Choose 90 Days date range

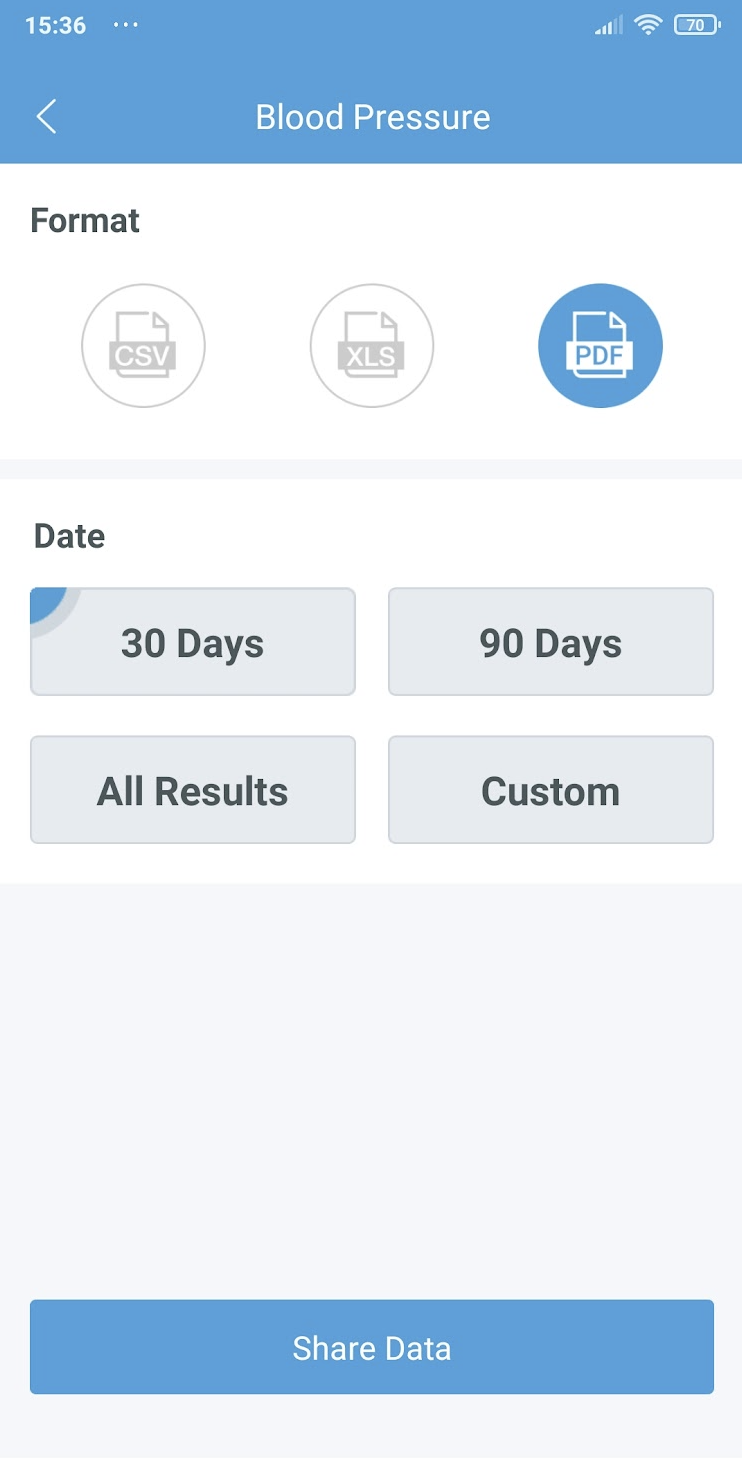click(551, 642)
